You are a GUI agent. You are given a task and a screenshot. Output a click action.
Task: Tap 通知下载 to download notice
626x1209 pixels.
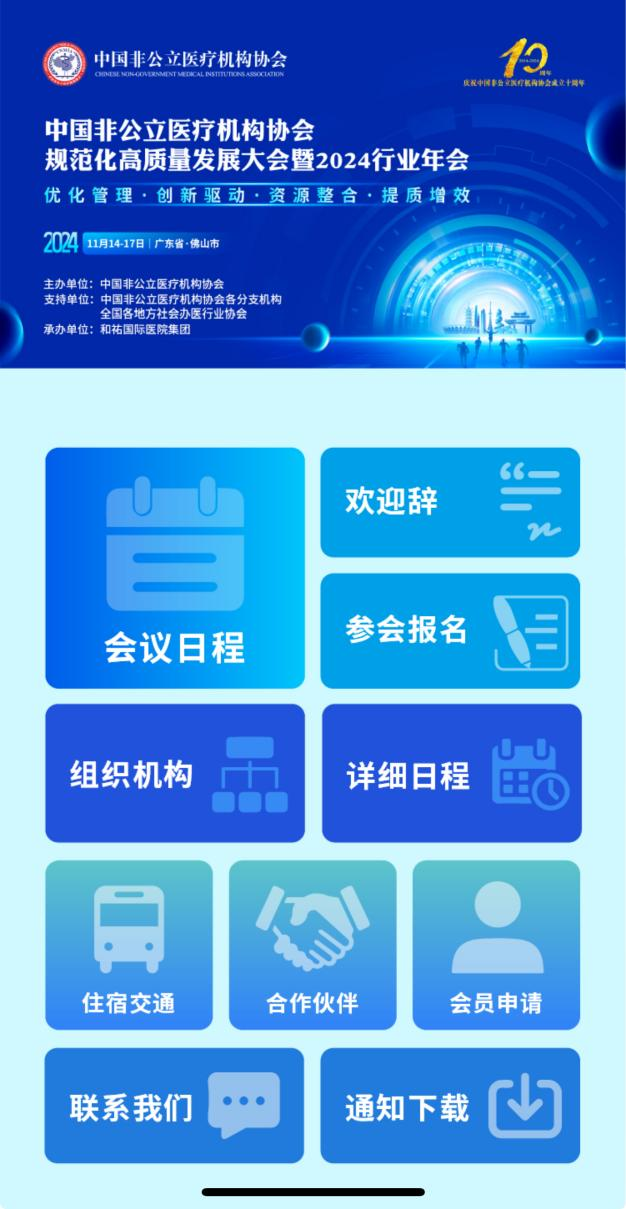click(450, 1105)
